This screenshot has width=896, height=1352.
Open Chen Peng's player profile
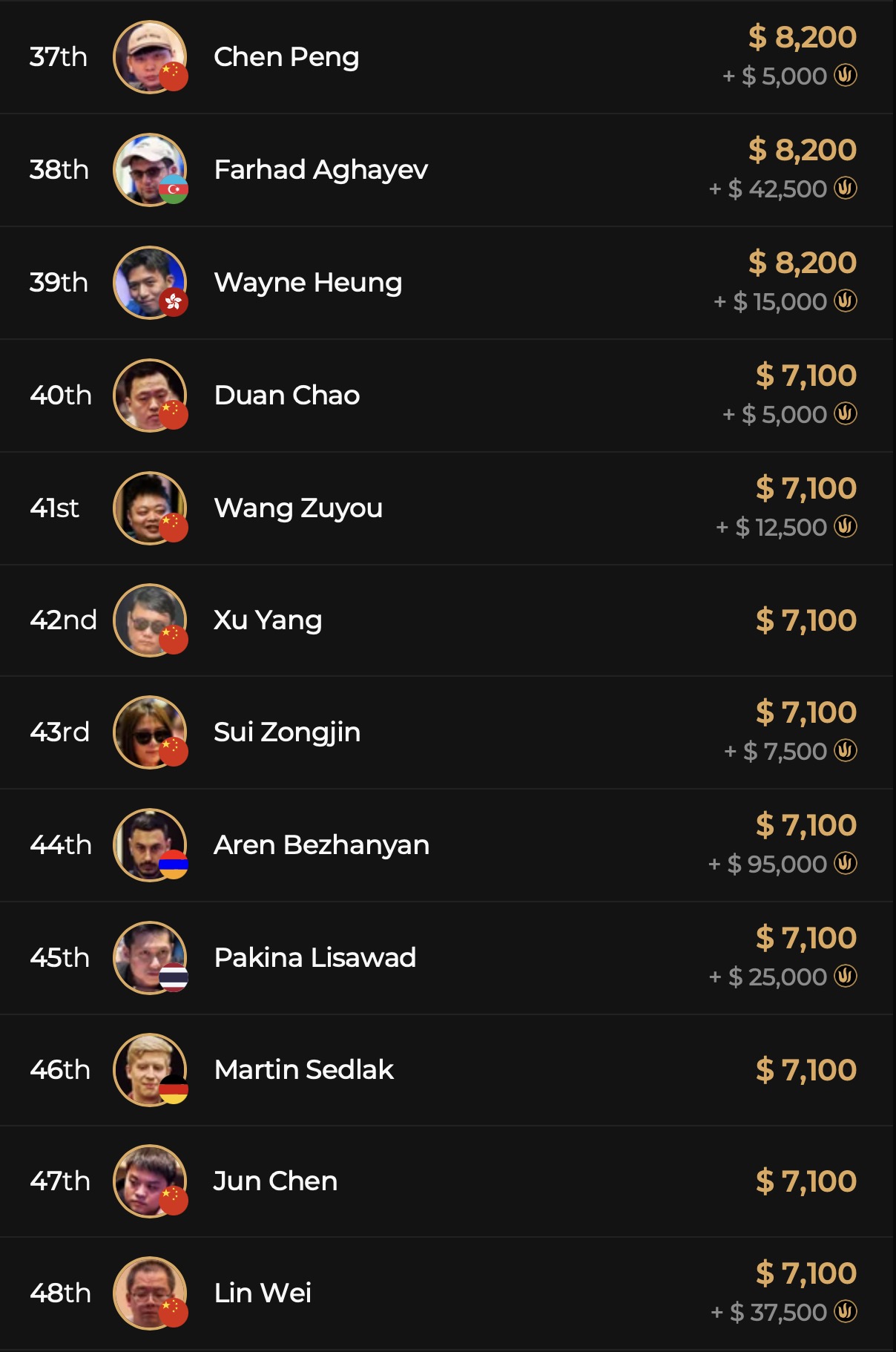click(x=286, y=57)
